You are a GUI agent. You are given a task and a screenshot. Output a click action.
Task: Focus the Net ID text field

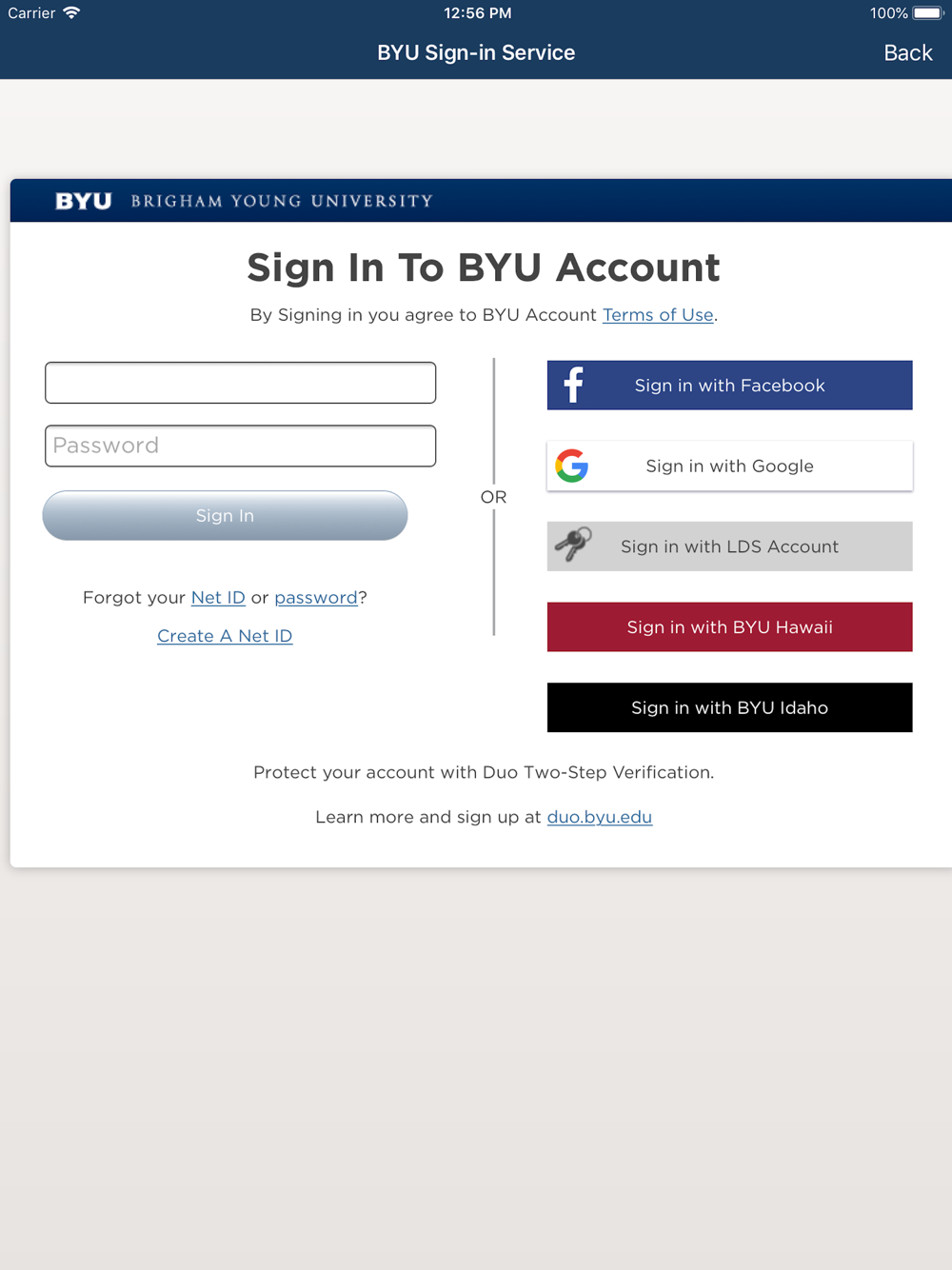click(240, 383)
